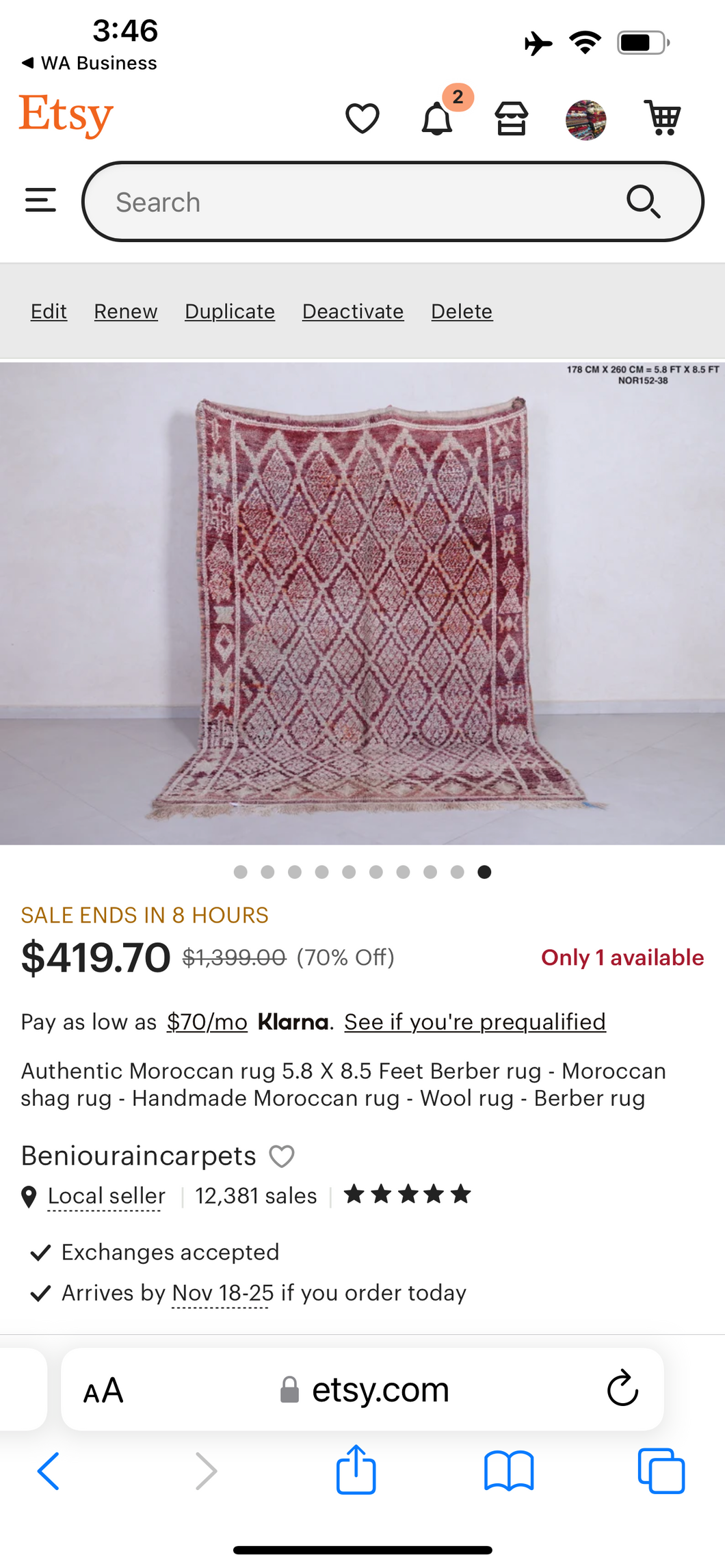725x1568 pixels.
Task: Open the account profile avatar
Action: pos(585,120)
